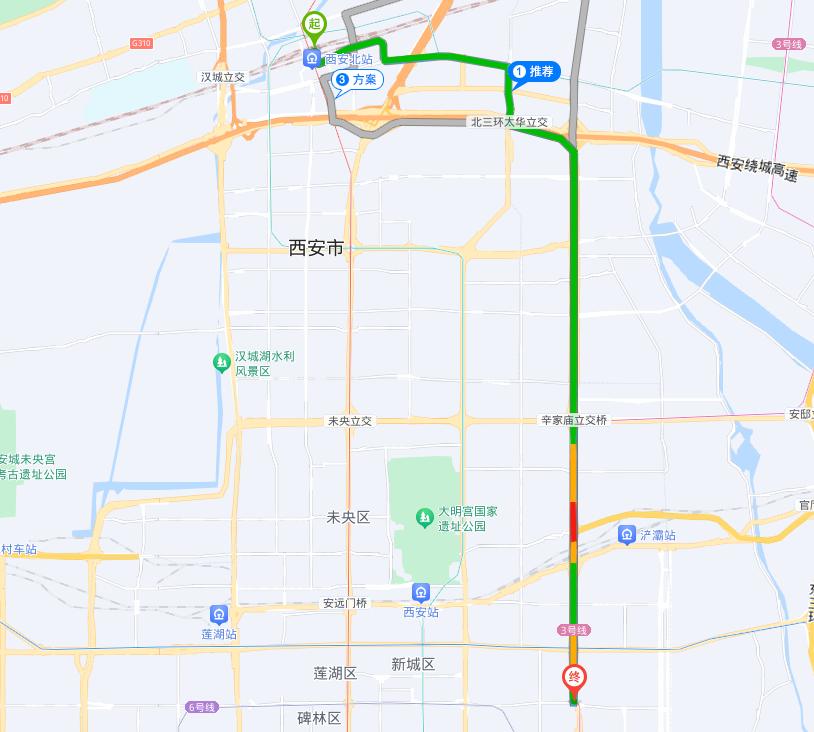Open the 浐灞站 station marker
The height and width of the screenshot is (732, 814).
(627, 535)
